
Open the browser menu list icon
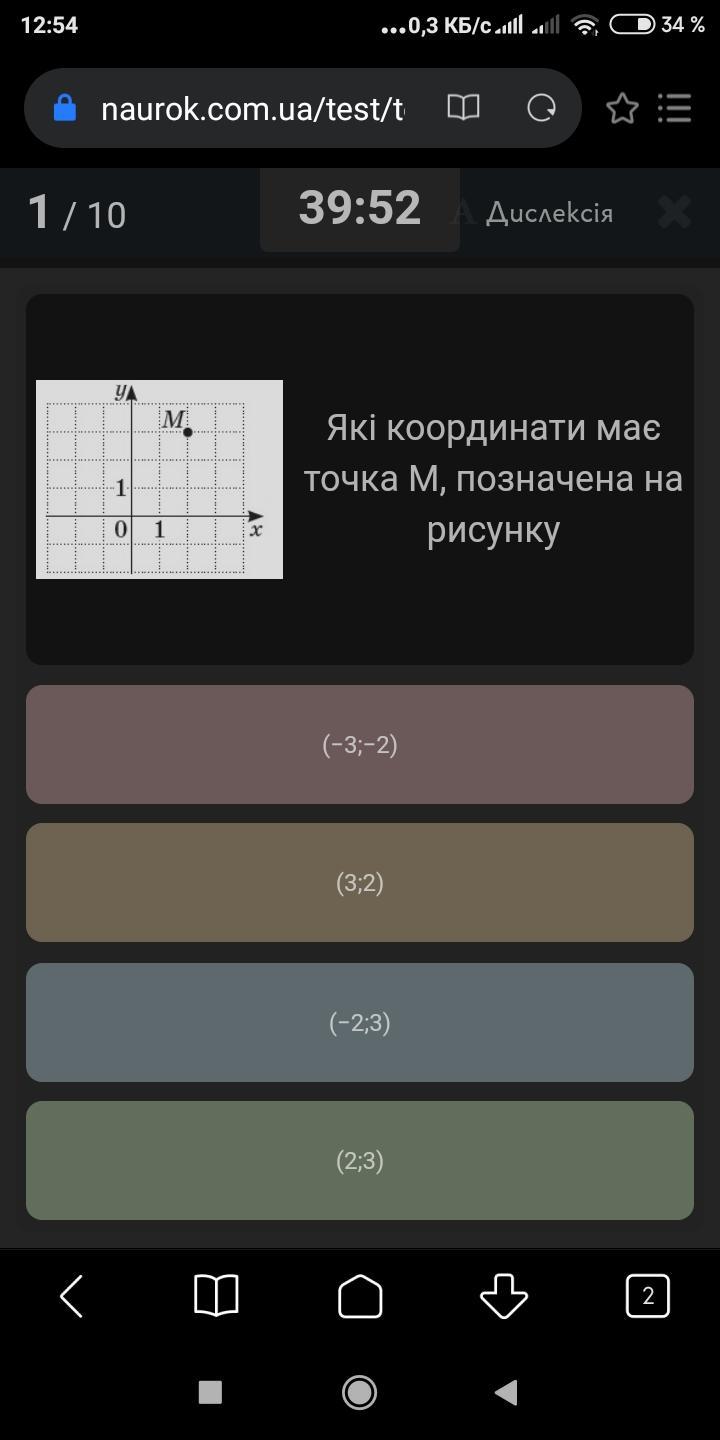point(675,108)
